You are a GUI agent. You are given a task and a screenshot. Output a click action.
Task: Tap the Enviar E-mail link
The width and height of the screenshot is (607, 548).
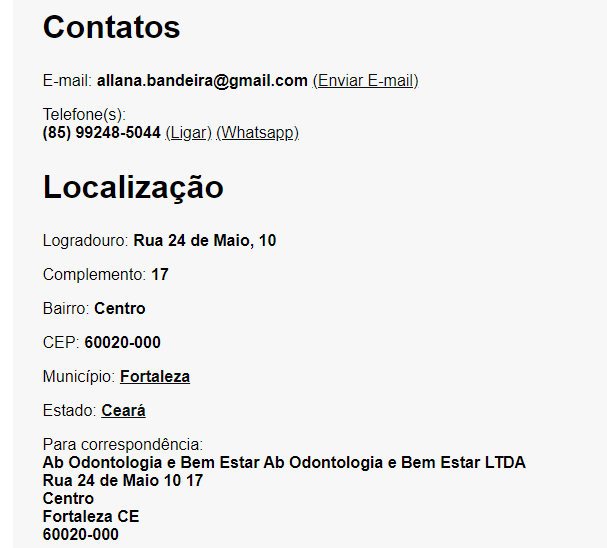point(365,81)
